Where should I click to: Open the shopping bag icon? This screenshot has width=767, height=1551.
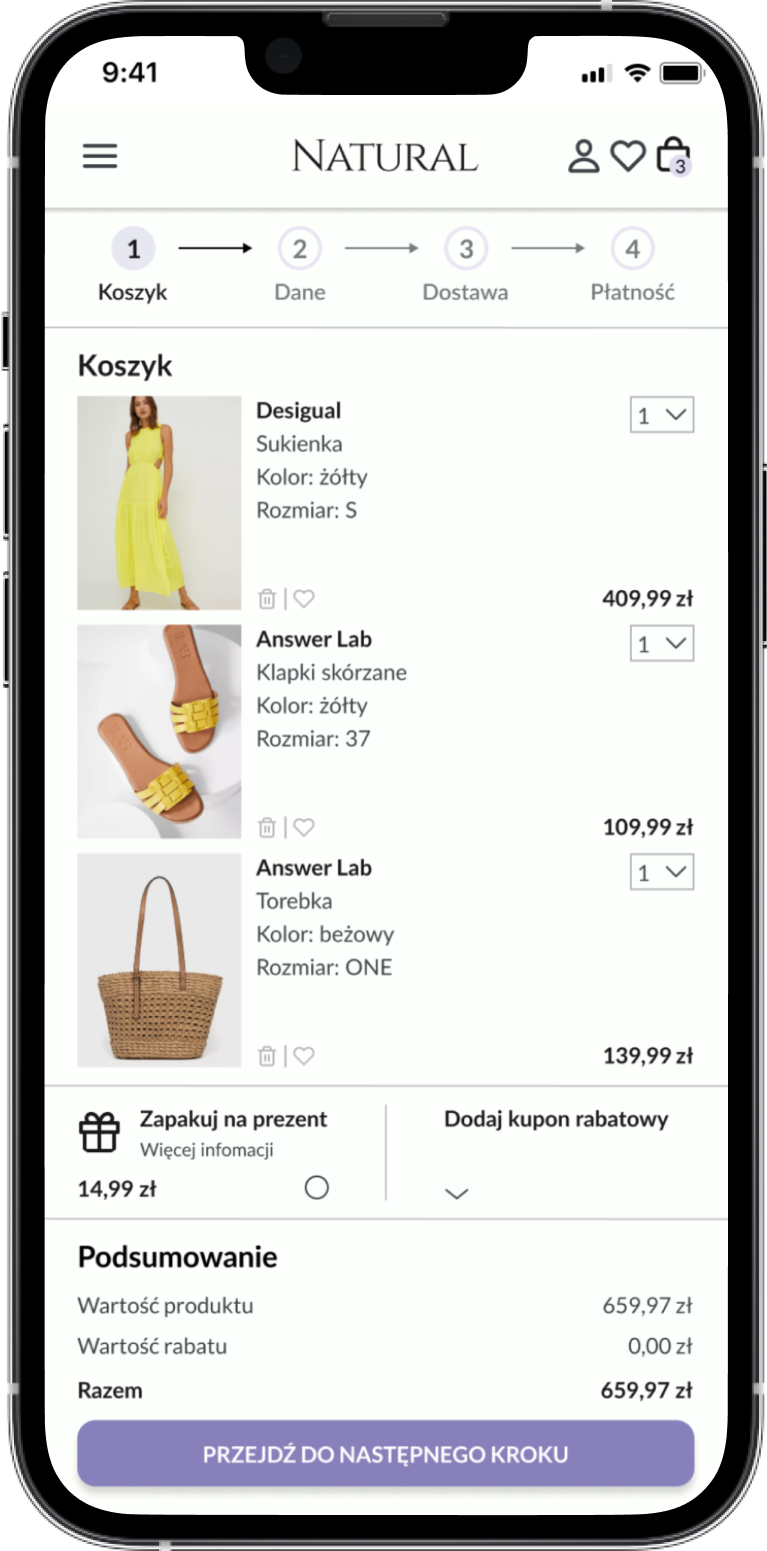(x=673, y=155)
